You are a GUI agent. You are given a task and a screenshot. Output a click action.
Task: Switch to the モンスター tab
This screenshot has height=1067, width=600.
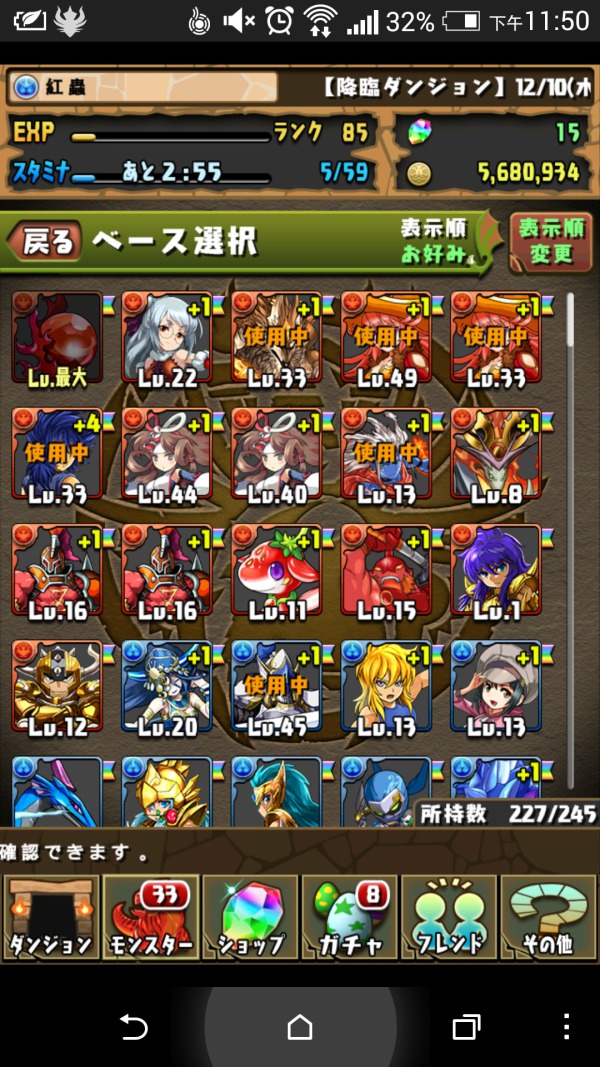coord(150,917)
